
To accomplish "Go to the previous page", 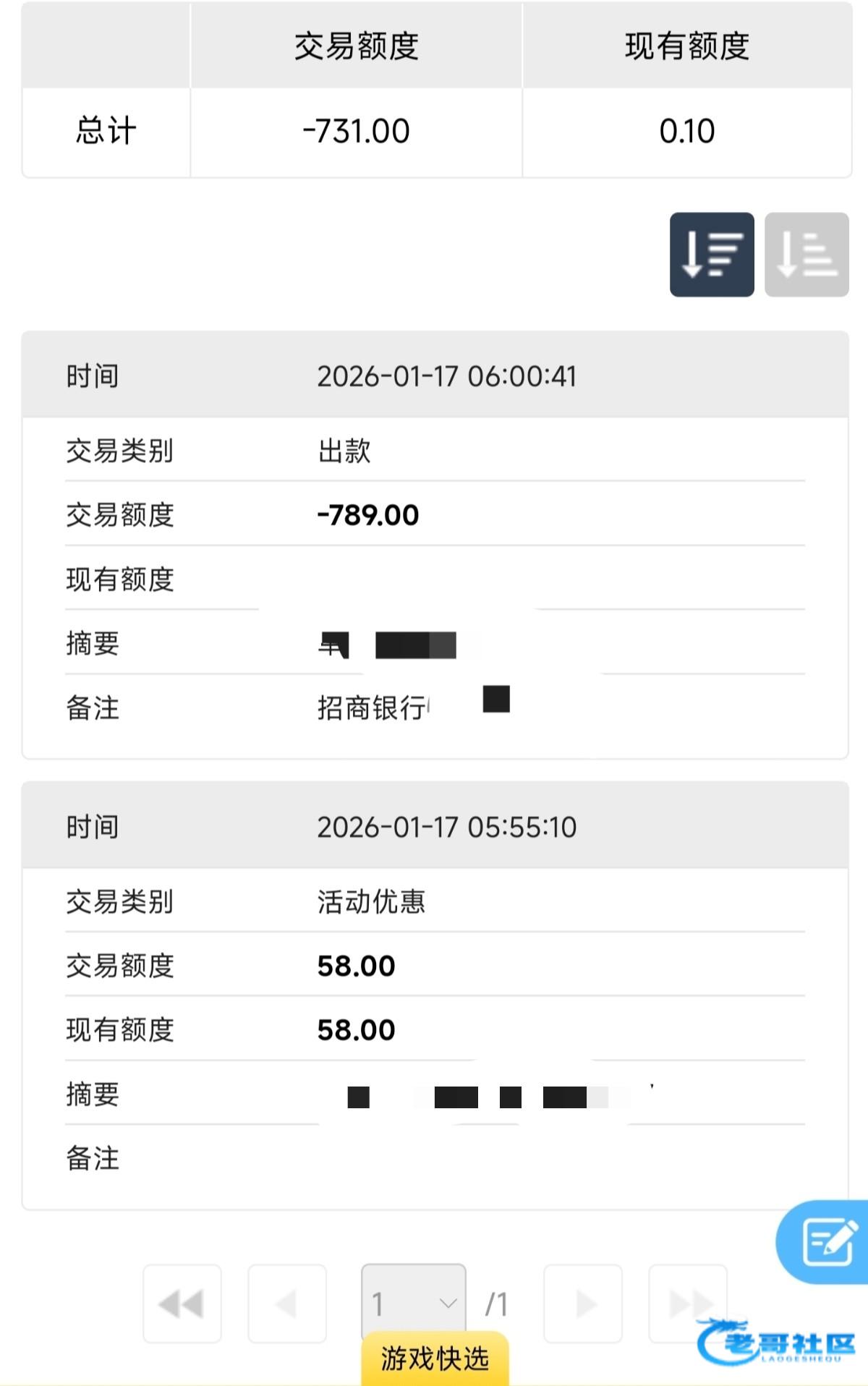I will click(x=287, y=1304).
